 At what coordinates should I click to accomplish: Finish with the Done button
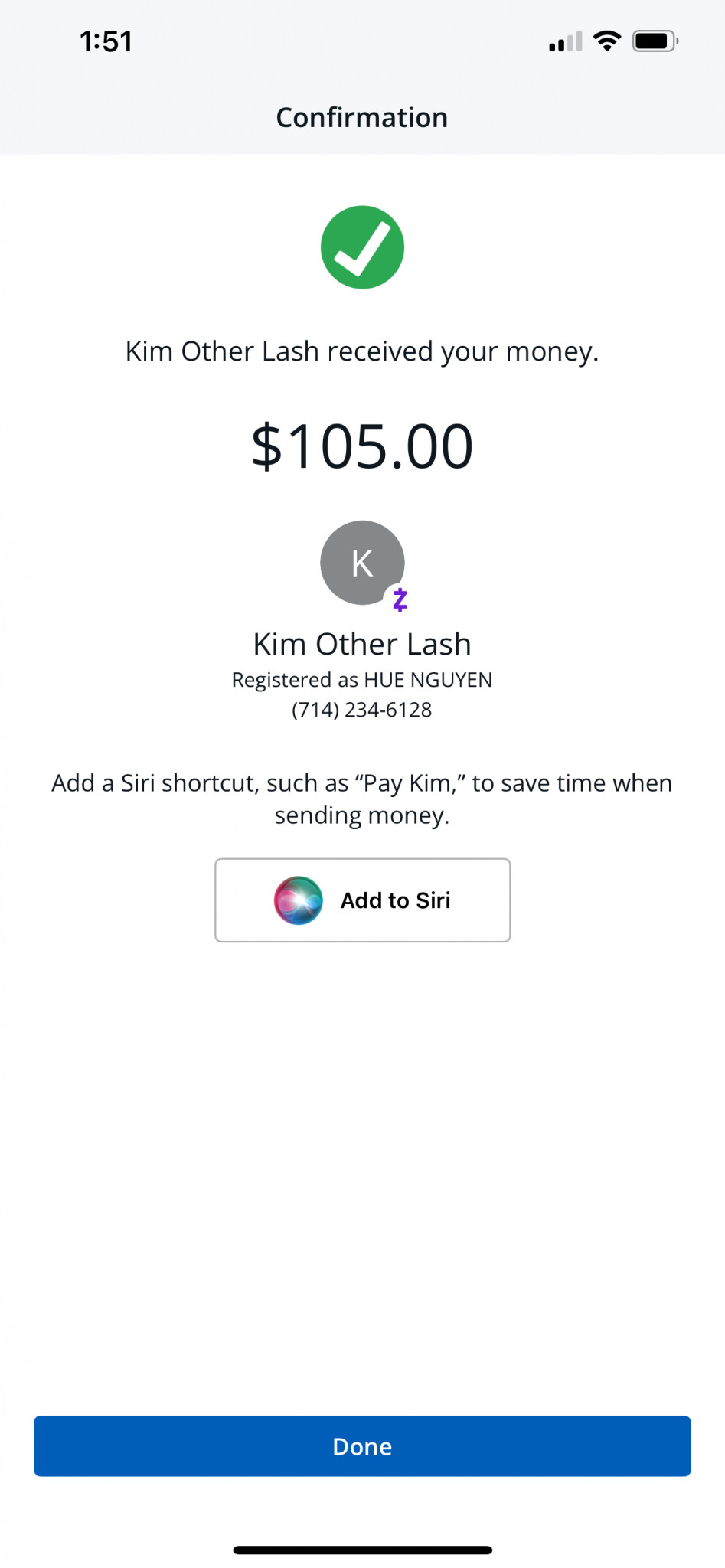[x=362, y=1445]
